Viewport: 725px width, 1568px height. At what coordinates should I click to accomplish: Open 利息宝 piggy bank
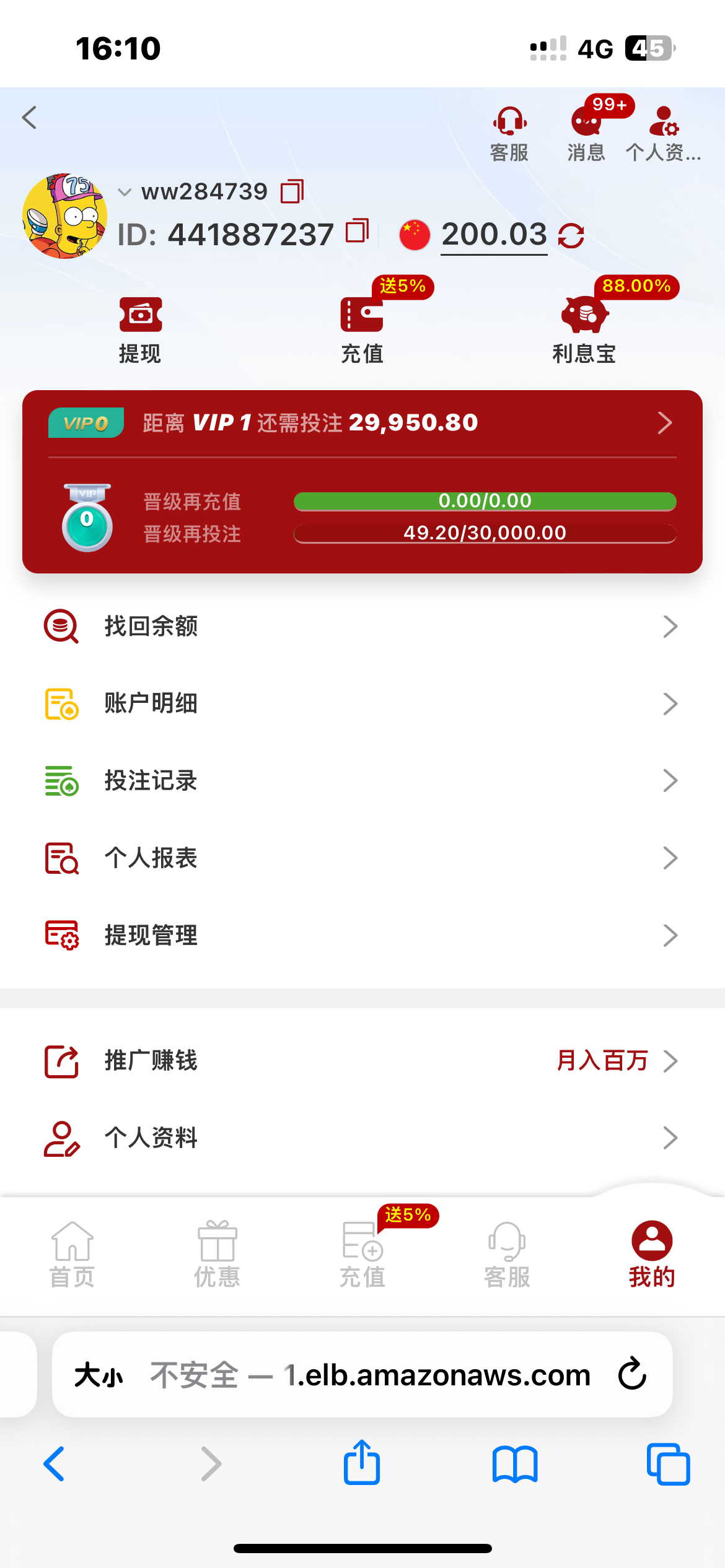coord(584,330)
